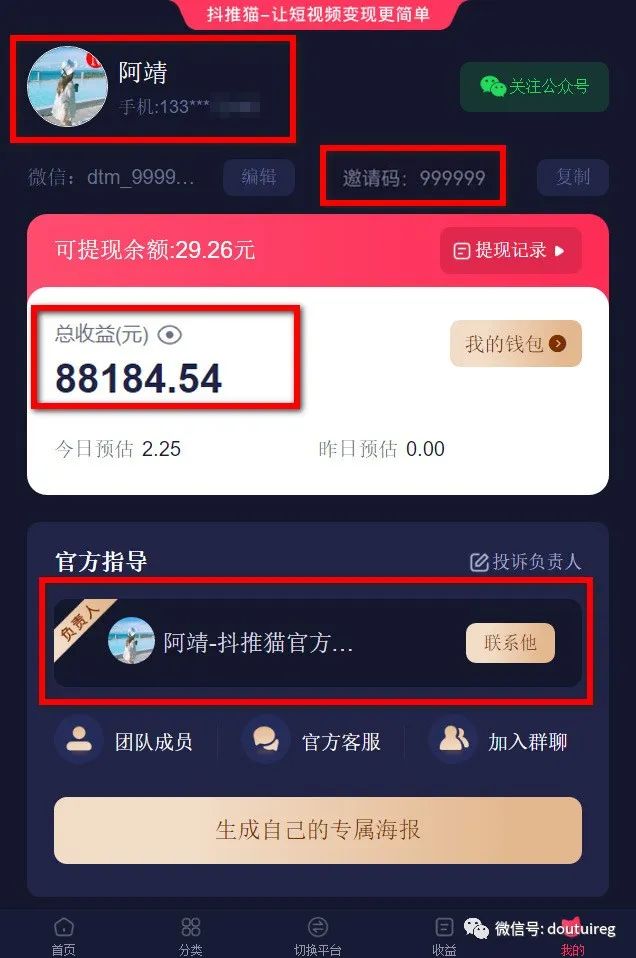Screen dimensions: 636x958
Task: Contact the supervisor via 联系他
Action: pos(510,643)
